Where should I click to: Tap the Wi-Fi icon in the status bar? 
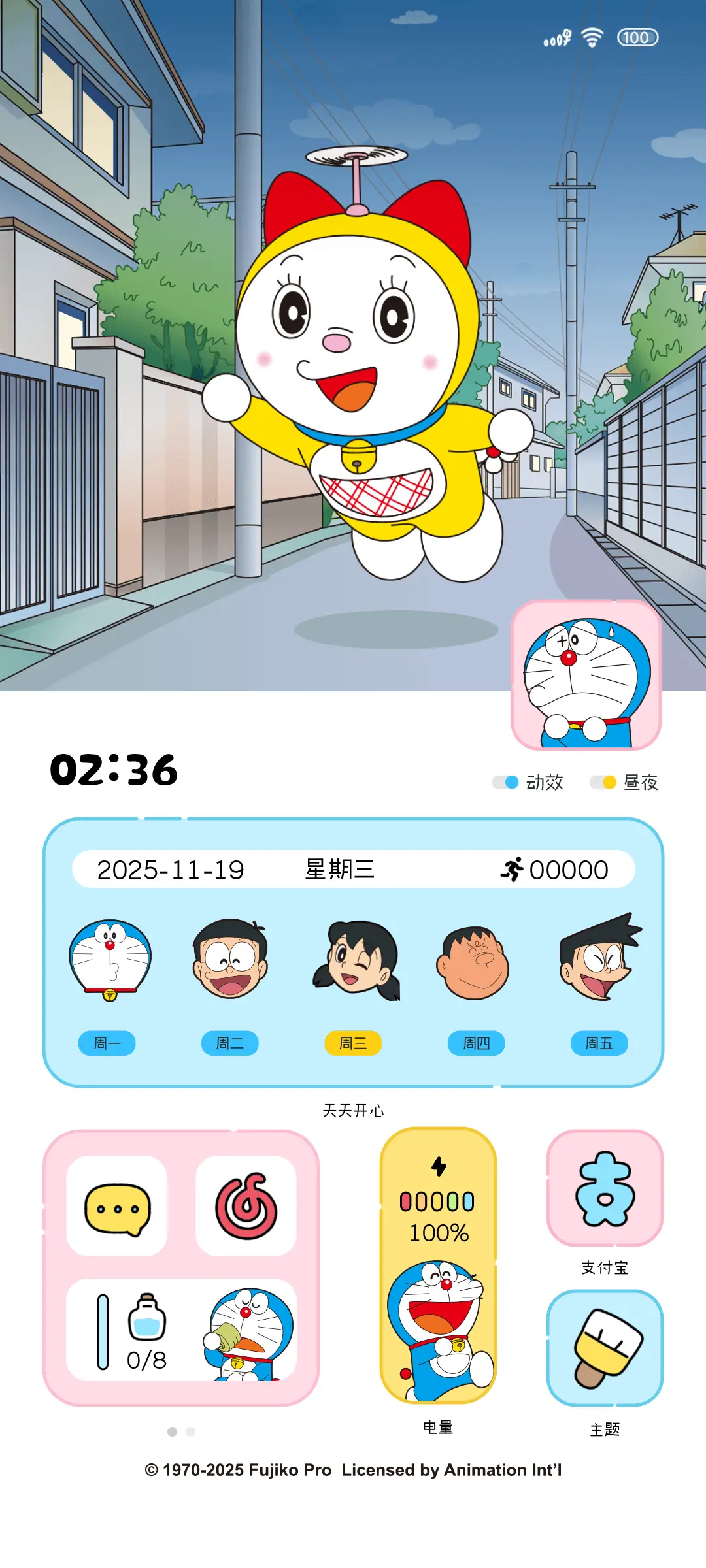592,38
